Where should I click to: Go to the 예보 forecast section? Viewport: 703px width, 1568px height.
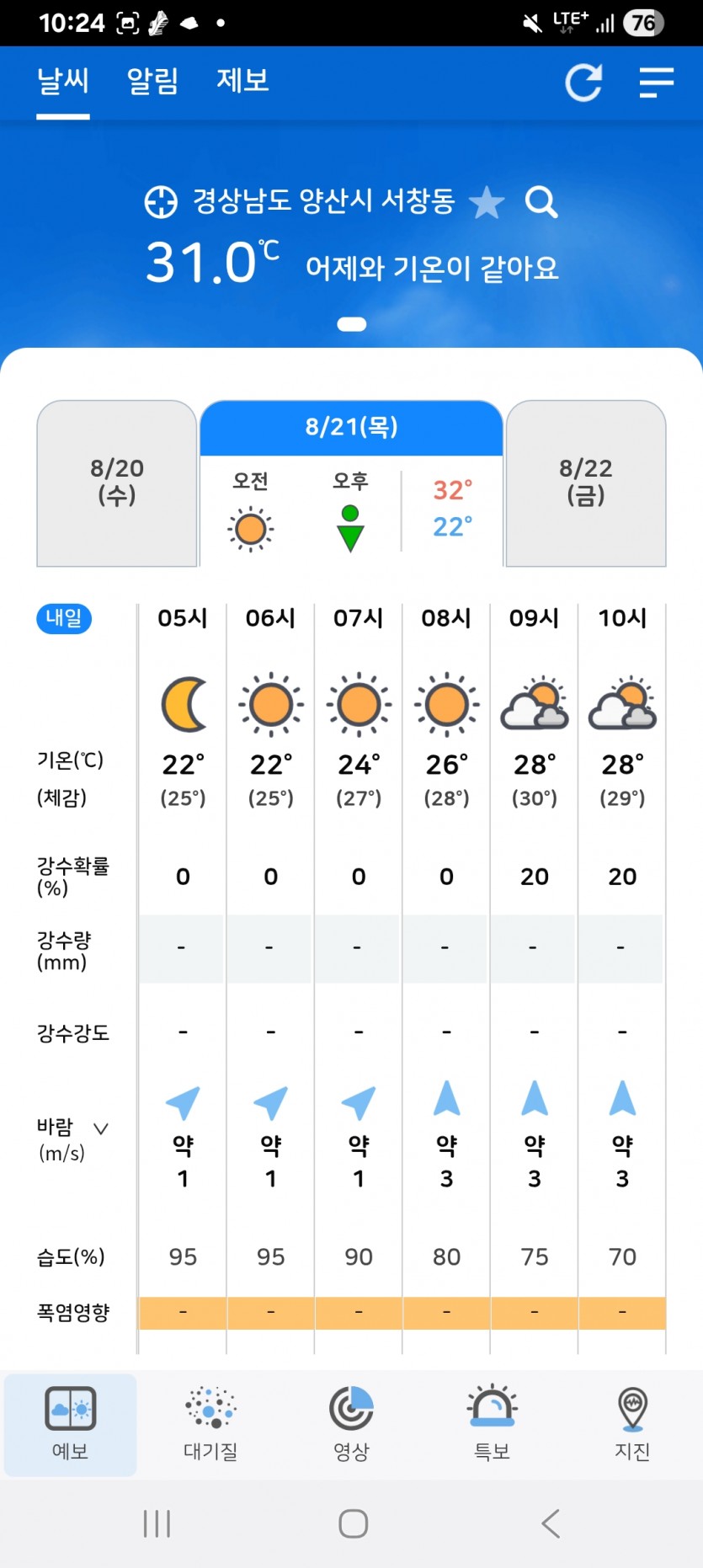(71, 1424)
